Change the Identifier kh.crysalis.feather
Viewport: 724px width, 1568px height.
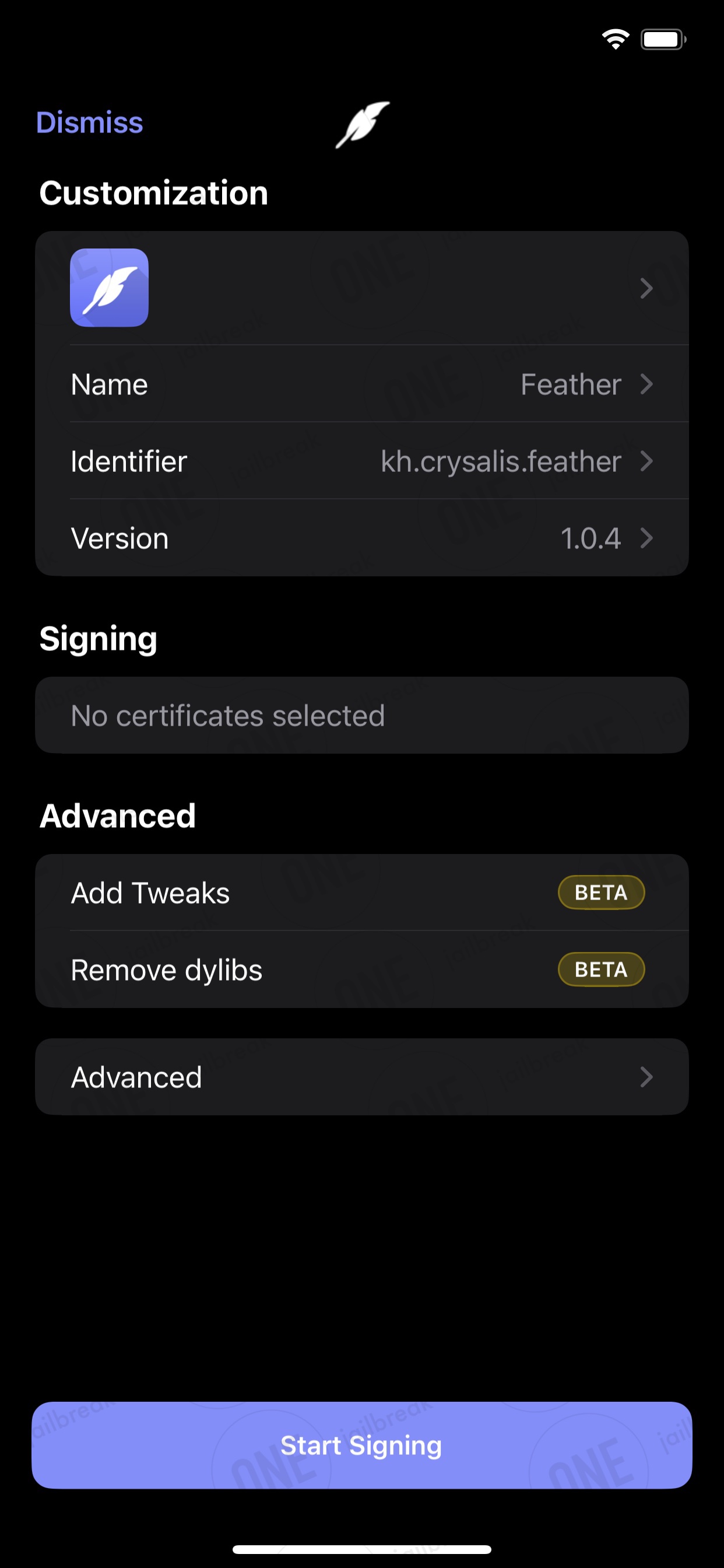pyautogui.click(x=362, y=461)
